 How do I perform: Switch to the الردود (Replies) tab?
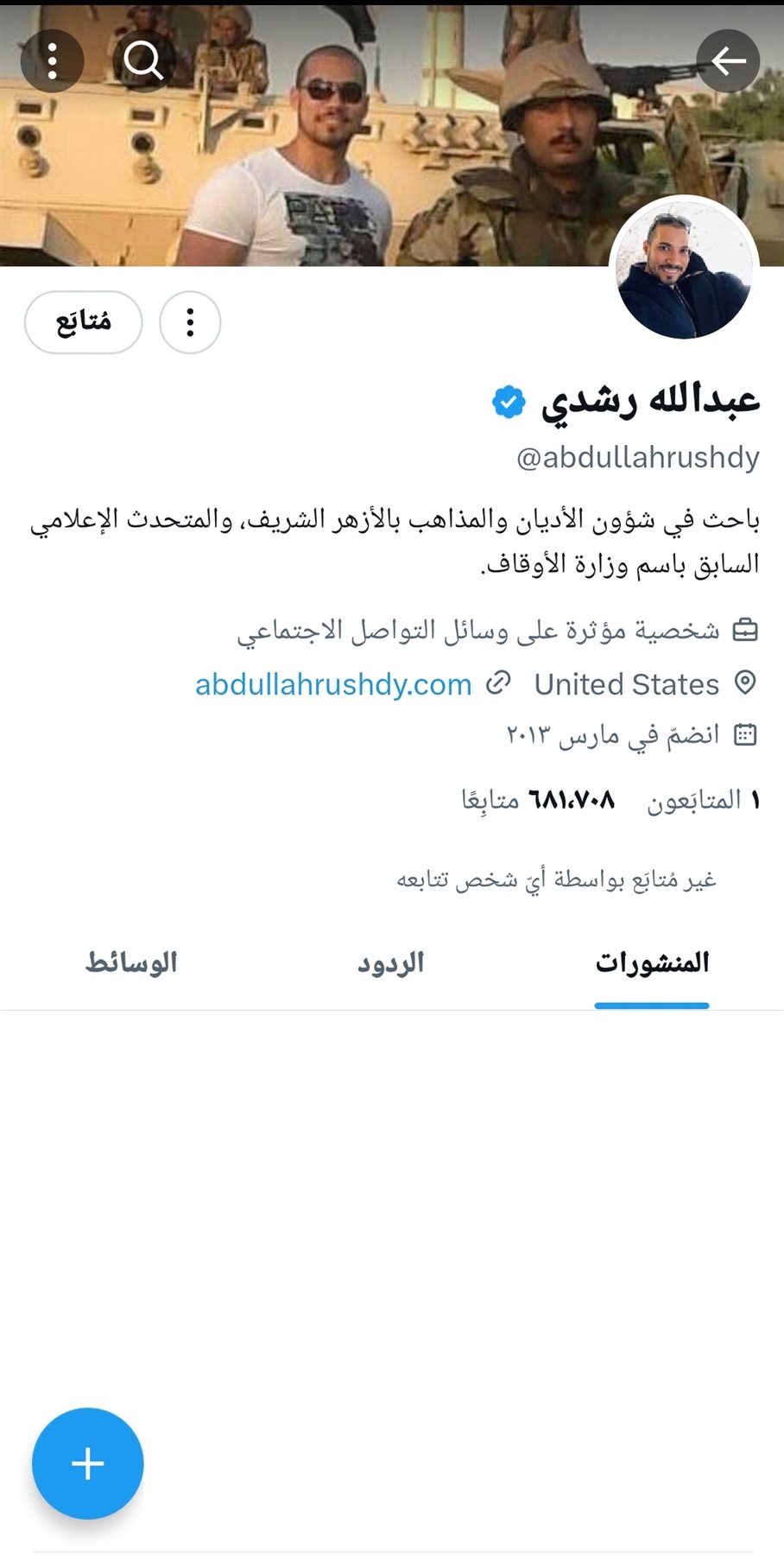click(390, 962)
